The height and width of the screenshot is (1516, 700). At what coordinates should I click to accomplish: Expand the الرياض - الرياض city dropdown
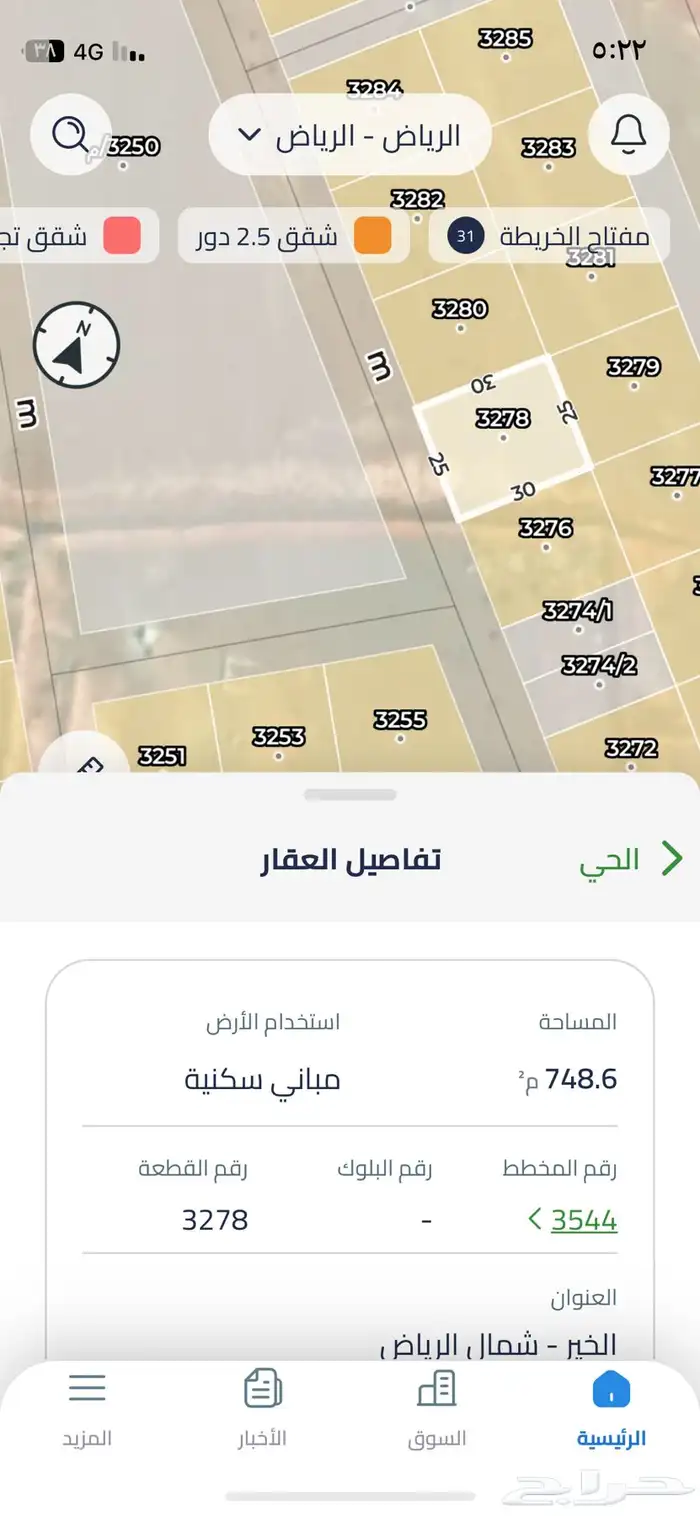[x=350, y=135]
